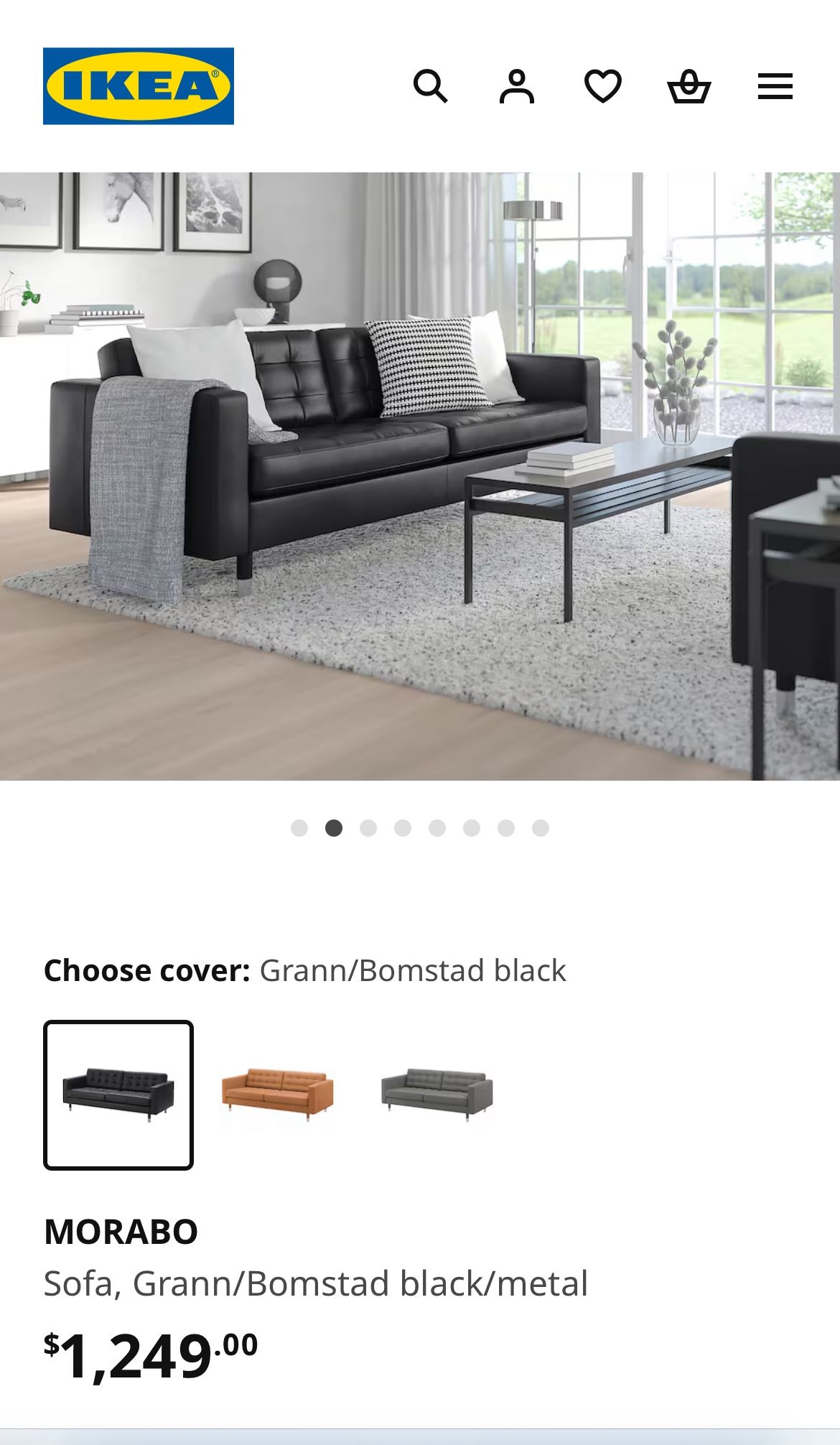
Task: Open the account profile icon
Action: (517, 86)
